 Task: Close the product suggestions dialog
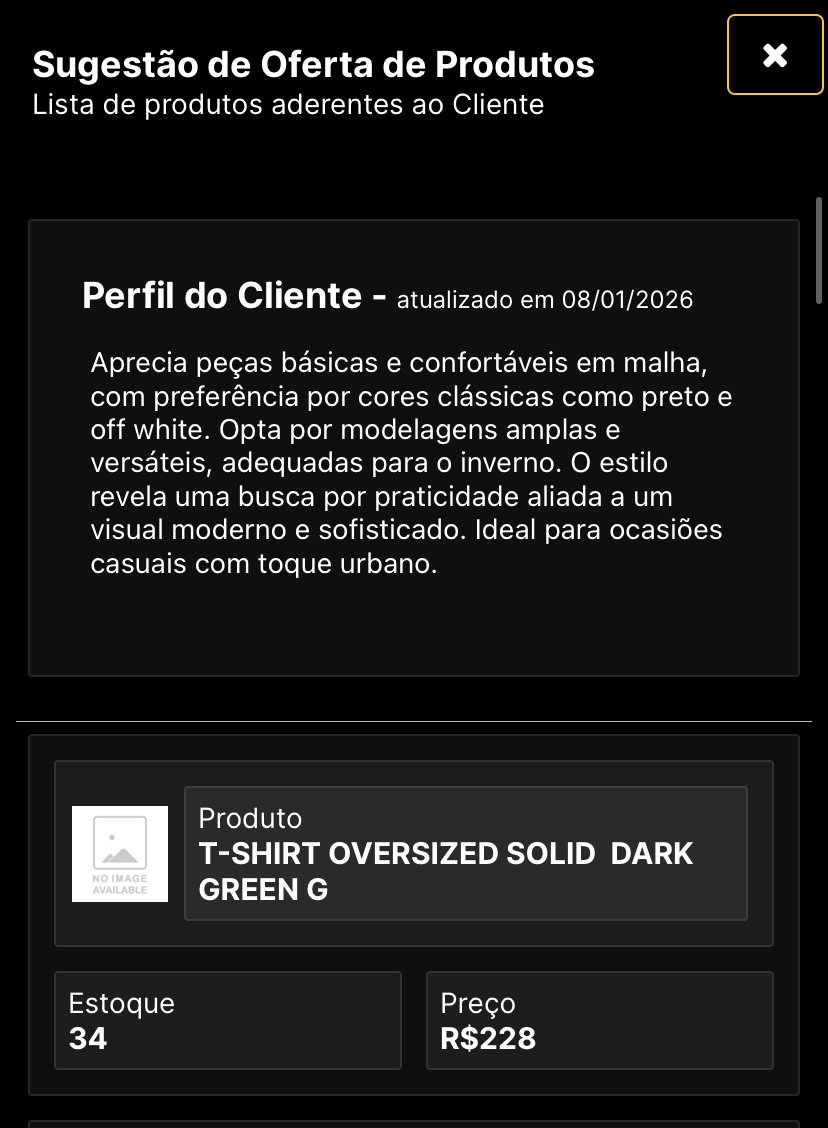[774, 55]
